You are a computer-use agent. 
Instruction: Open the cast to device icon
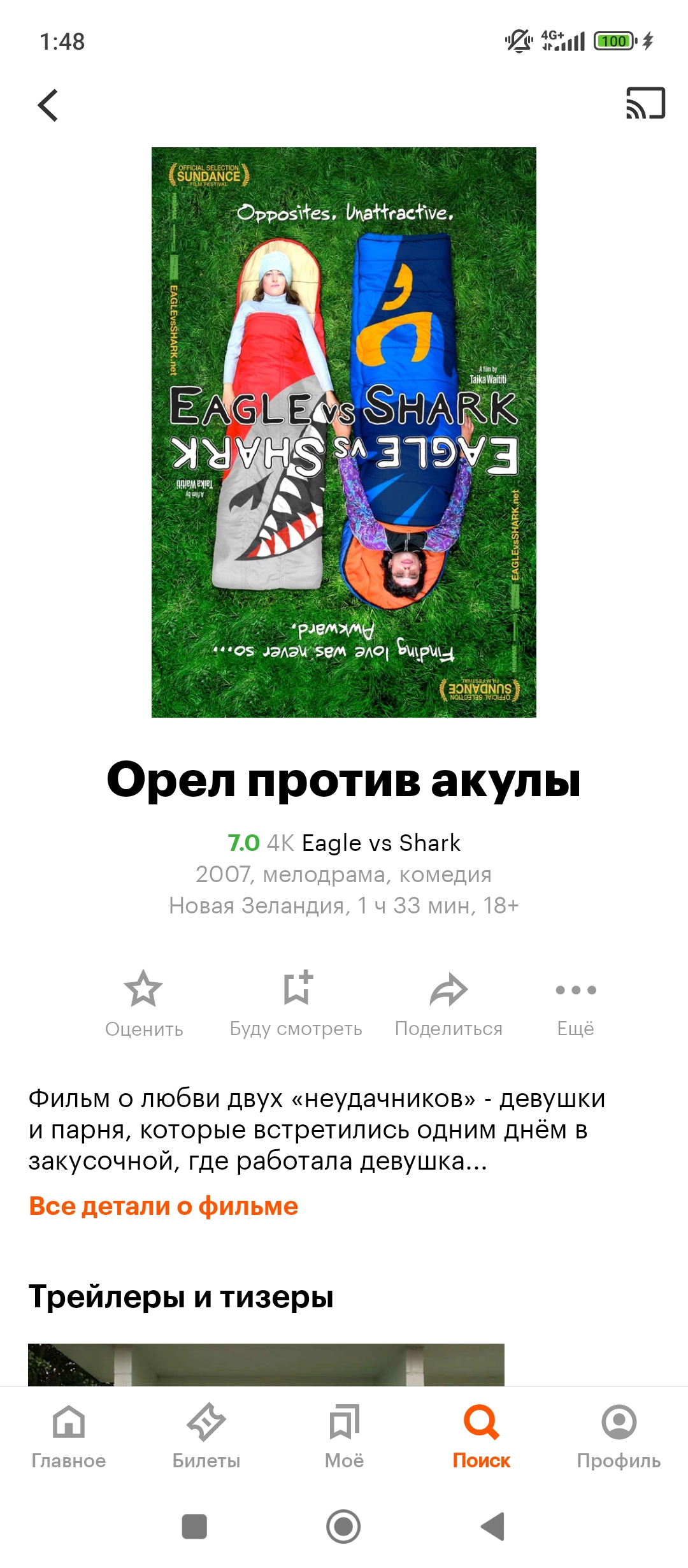pos(645,103)
